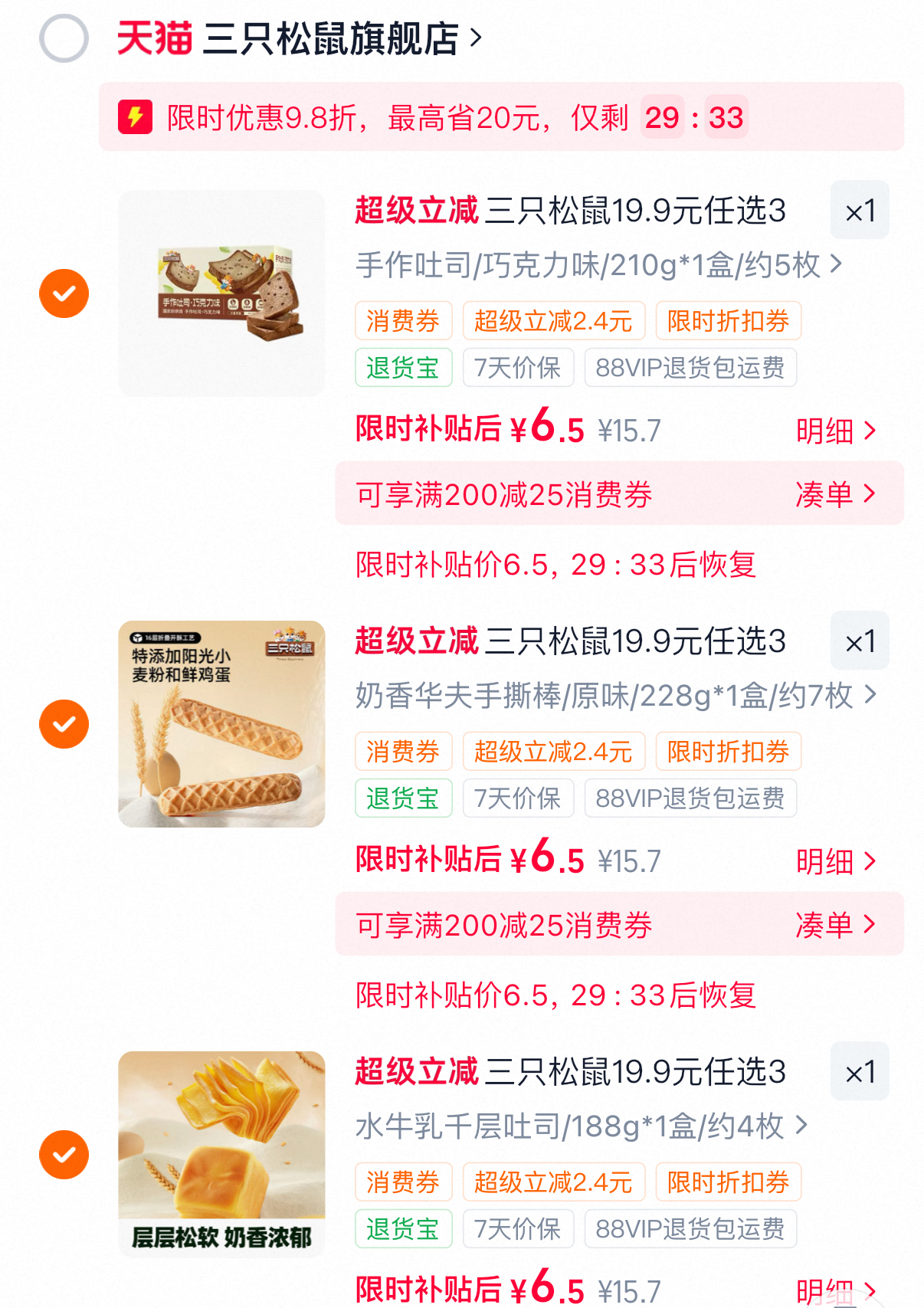924x1308 pixels.
Task: Select all items from 三只松鼠旗舰店
Action: click(64, 38)
